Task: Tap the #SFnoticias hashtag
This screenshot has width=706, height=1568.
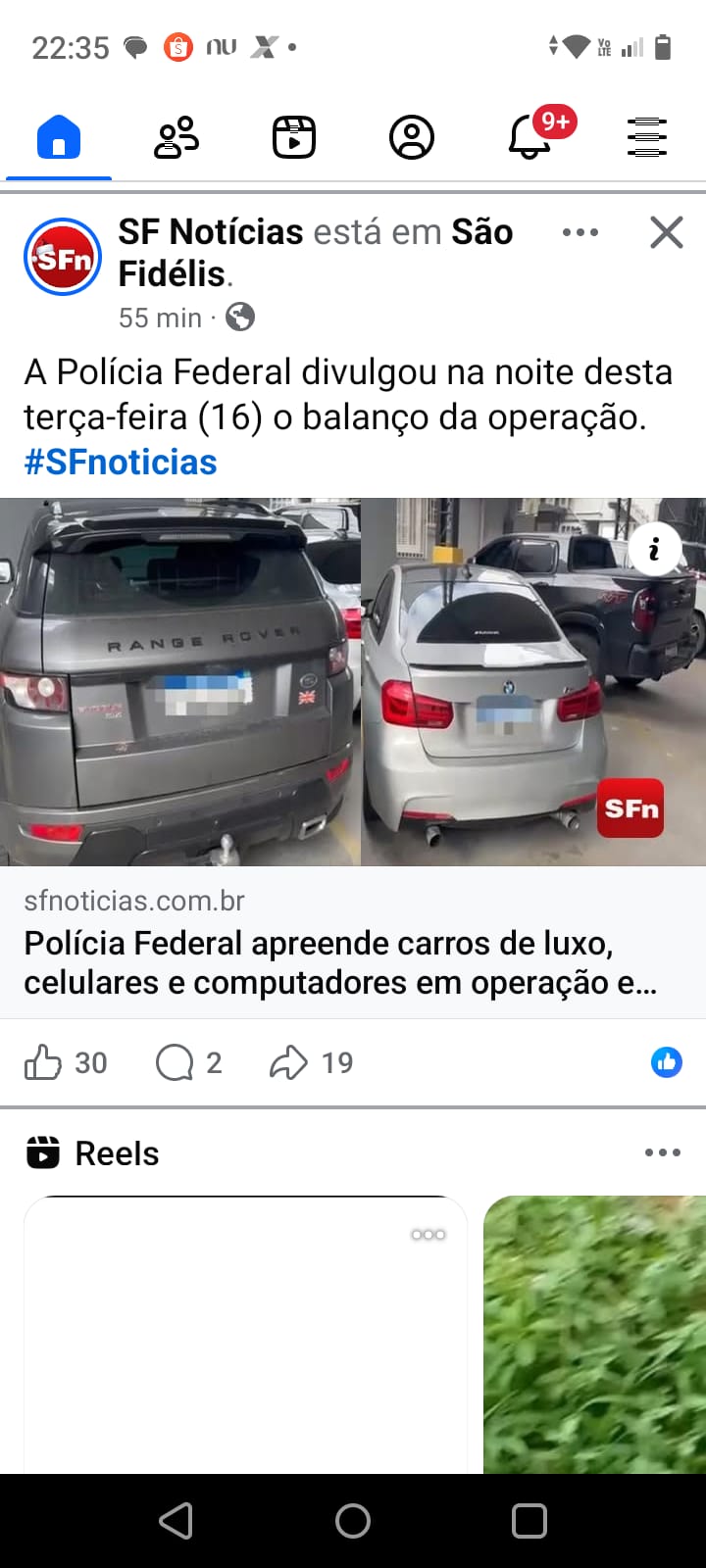Action: (x=121, y=463)
